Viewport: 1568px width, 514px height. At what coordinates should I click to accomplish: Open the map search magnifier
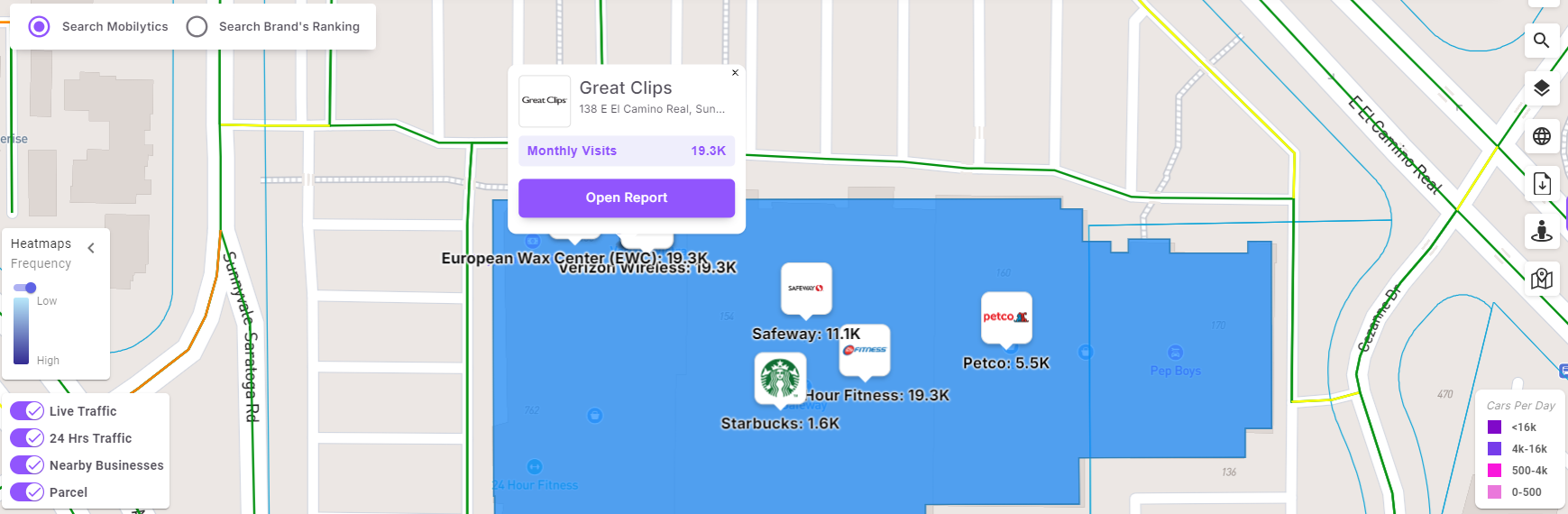(x=1542, y=41)
